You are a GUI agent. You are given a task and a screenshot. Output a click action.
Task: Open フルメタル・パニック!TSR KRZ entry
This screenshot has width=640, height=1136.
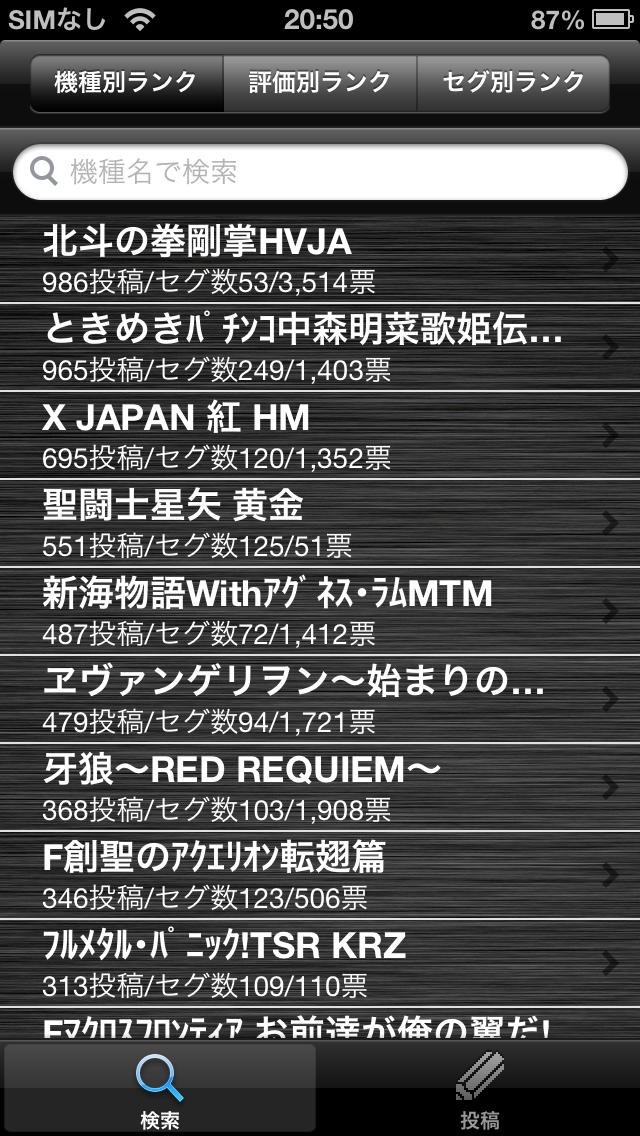[x=320, y=962]
